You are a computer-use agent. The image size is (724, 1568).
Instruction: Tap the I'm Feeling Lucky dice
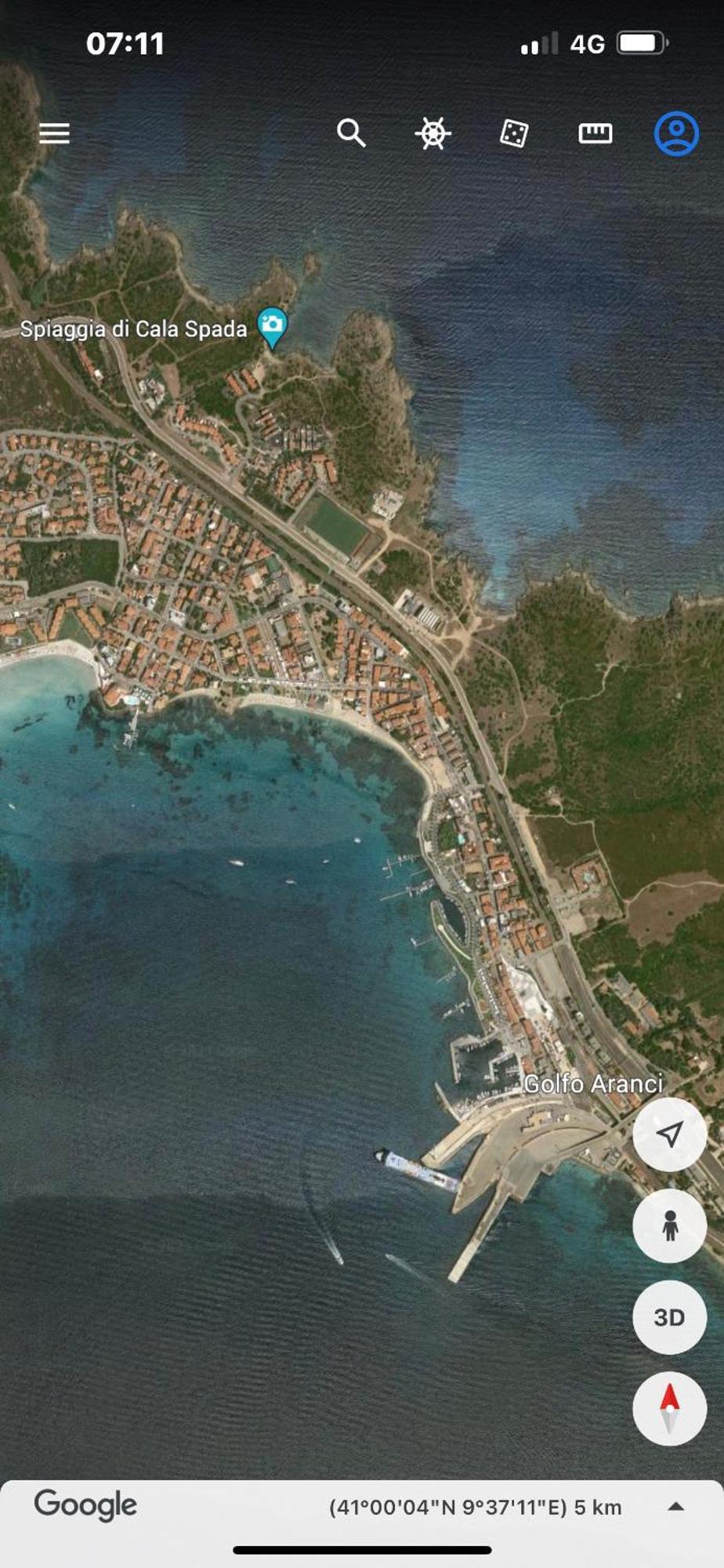point(514,133)
